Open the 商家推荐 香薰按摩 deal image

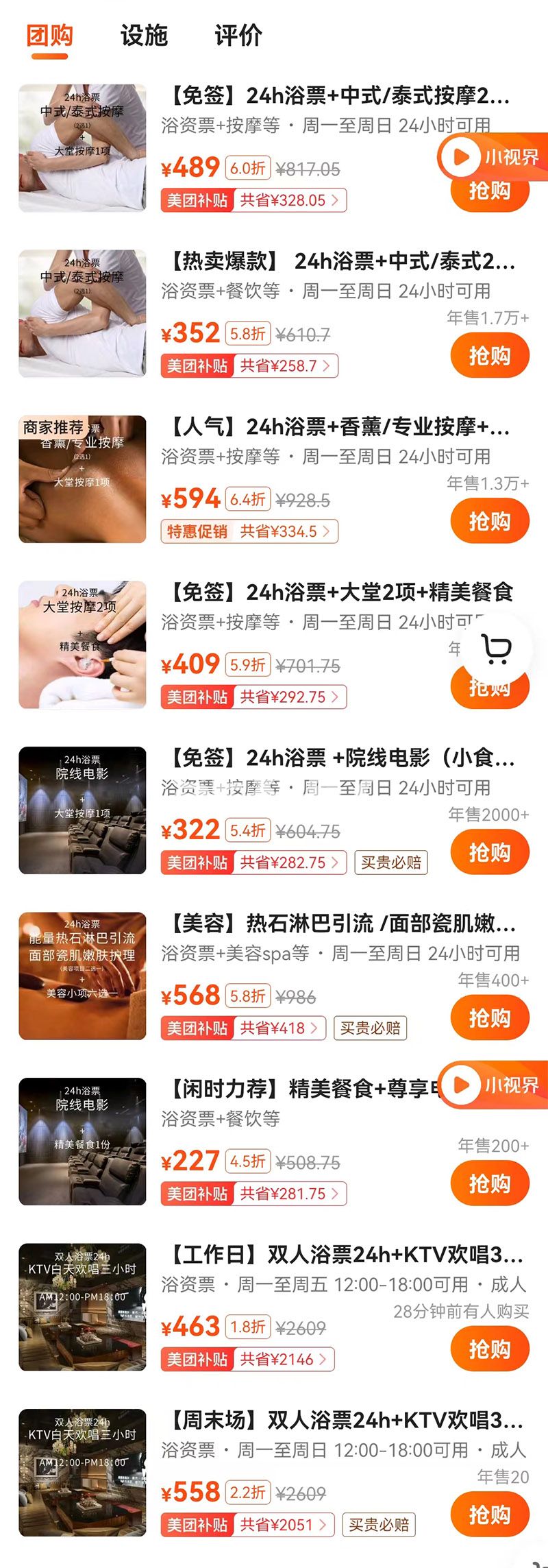[82, 479]
